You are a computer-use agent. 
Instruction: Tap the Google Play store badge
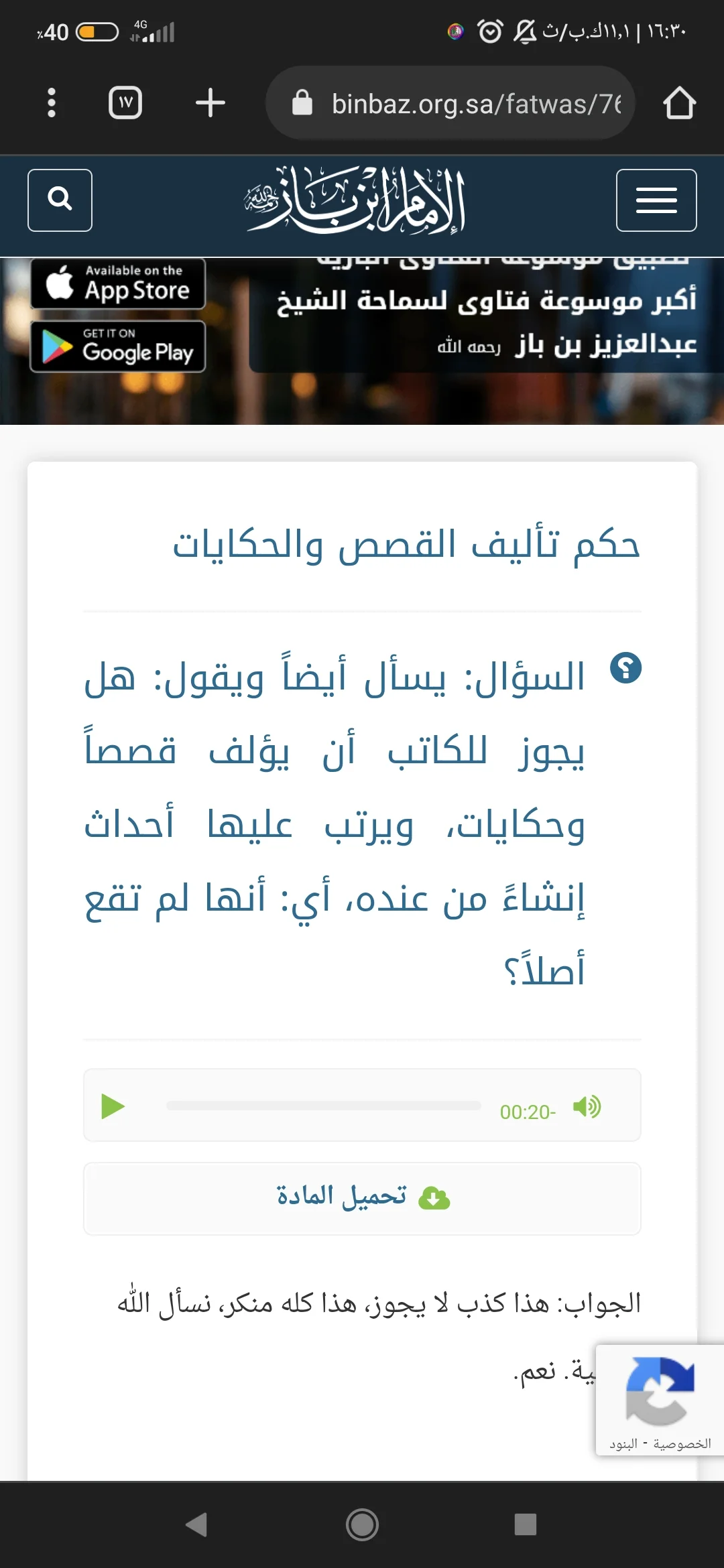pyautogui.click(x=118, y=347)
